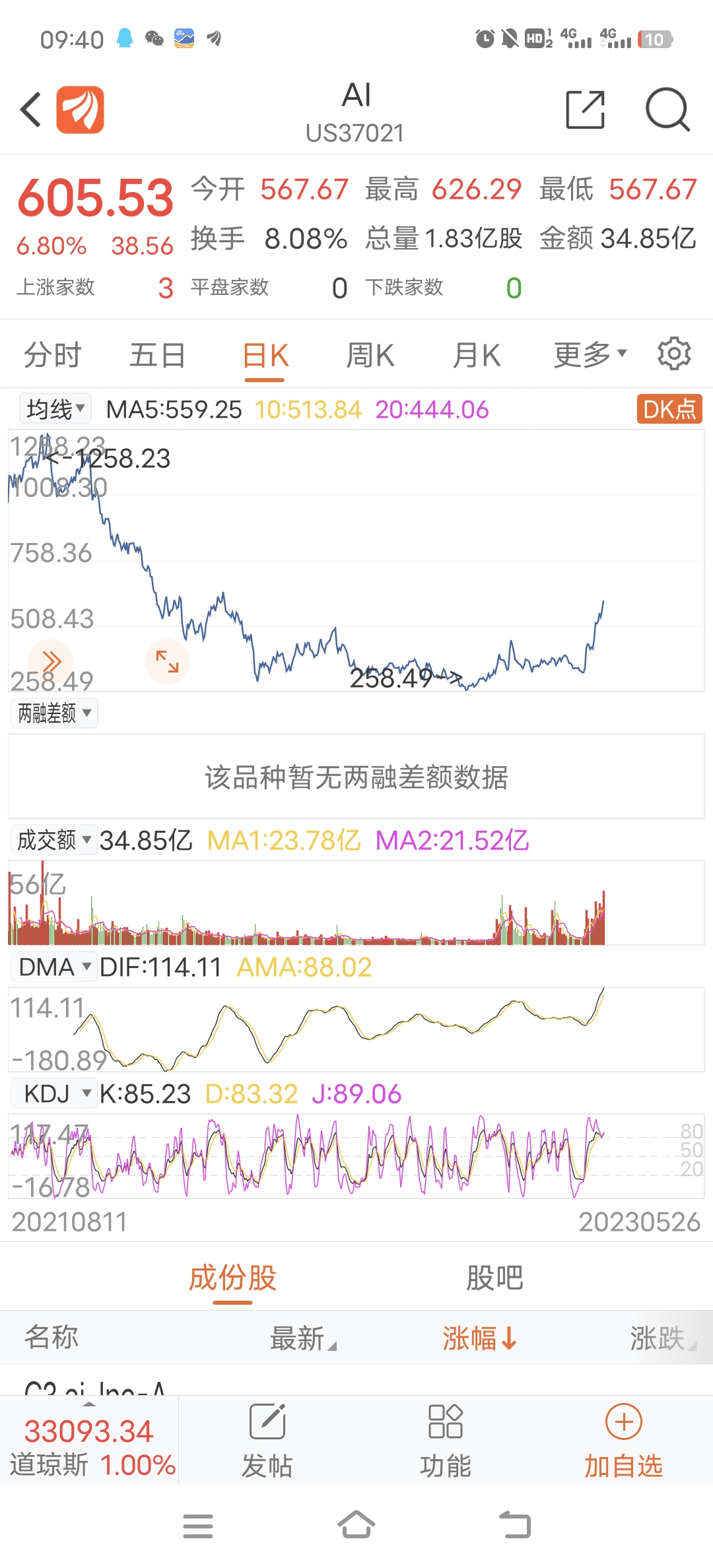Expand the 更多 chart period dropdown
Image resolution: width=713 pixels, height=1568 pixels.
(589, 356)
